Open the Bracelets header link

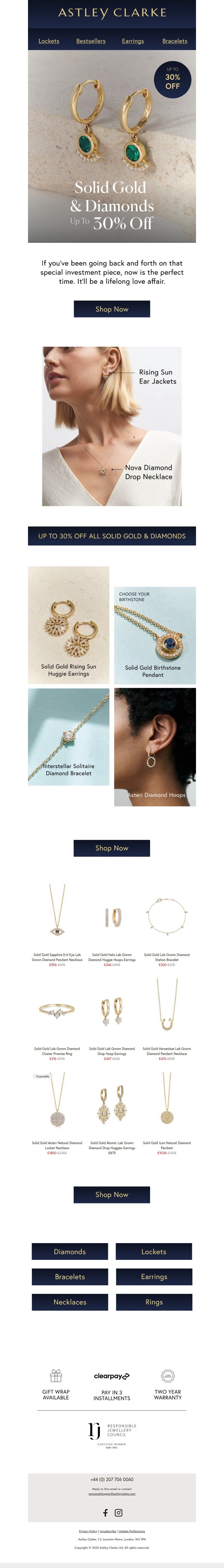coord(174,41)
